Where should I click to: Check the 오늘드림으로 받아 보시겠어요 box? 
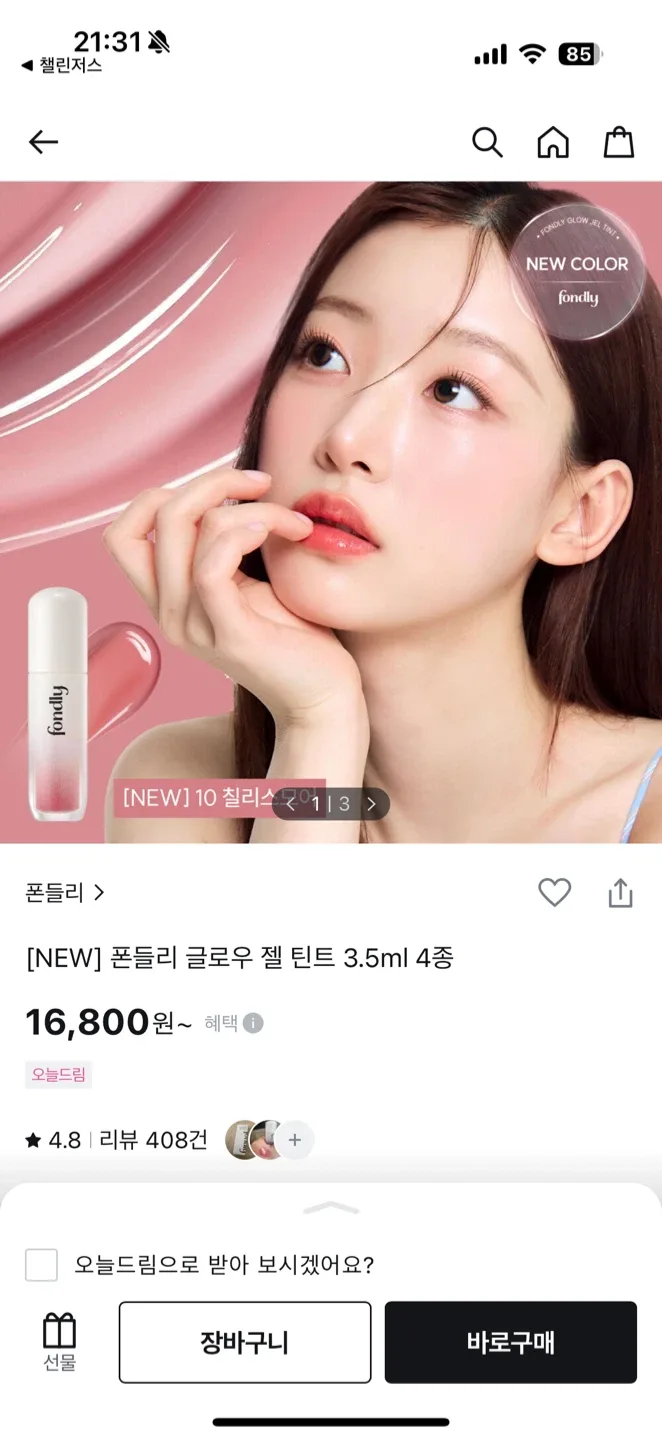41,1265
